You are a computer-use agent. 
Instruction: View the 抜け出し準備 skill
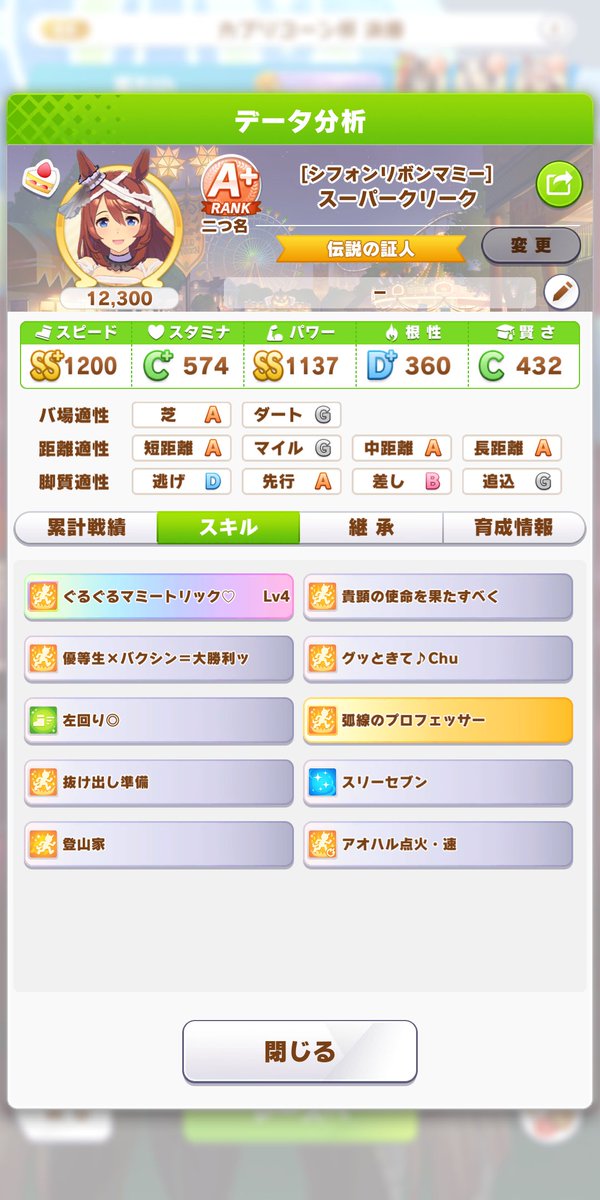tap(159, 783)
